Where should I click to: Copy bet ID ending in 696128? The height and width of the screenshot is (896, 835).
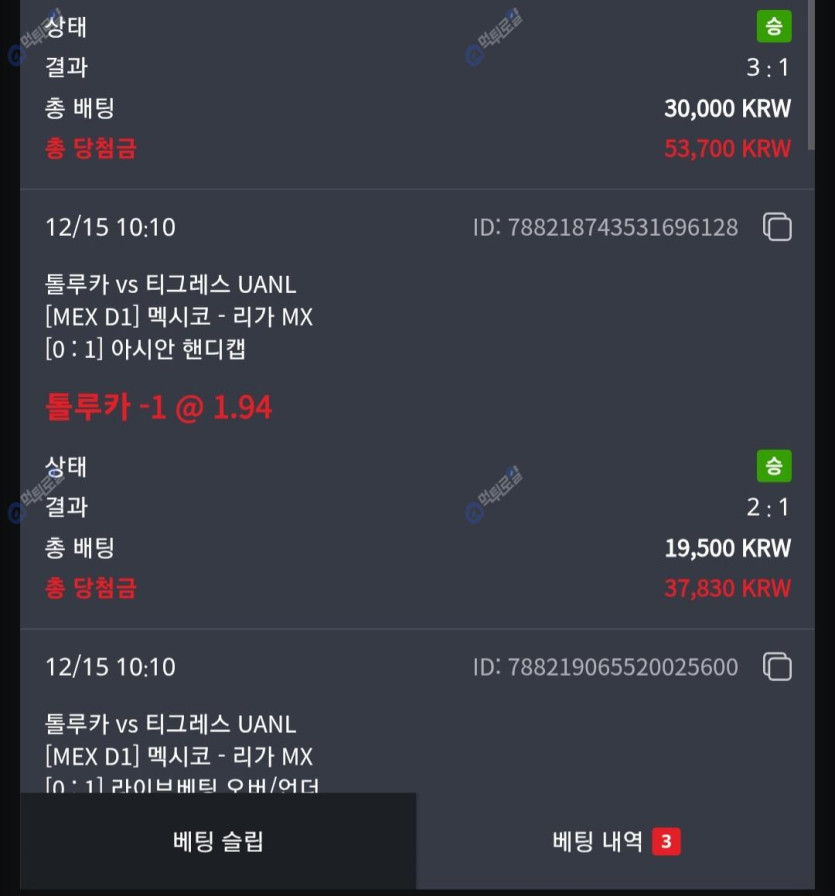[x=777, y=227]
